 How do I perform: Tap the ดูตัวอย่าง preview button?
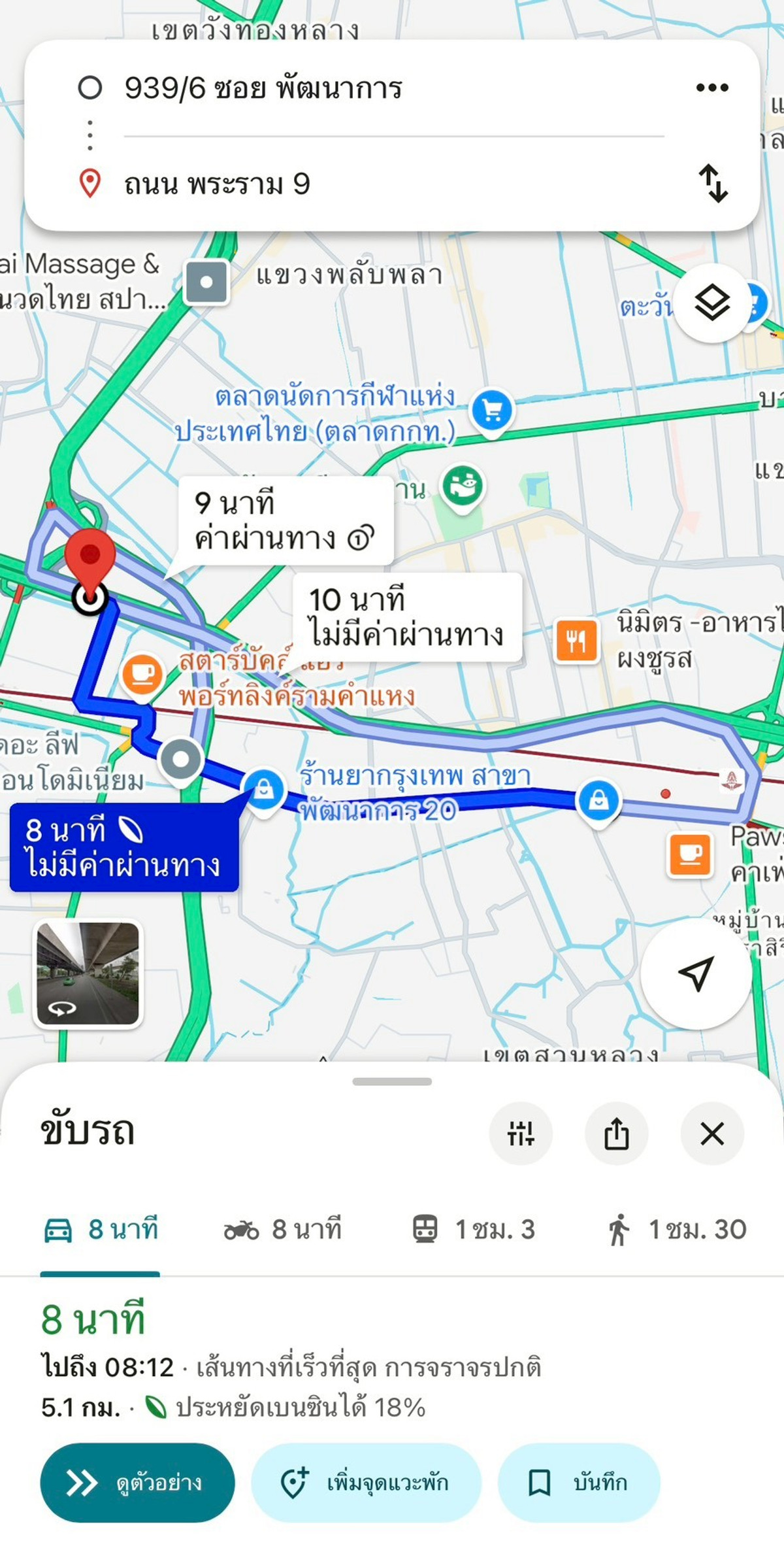137,1482
